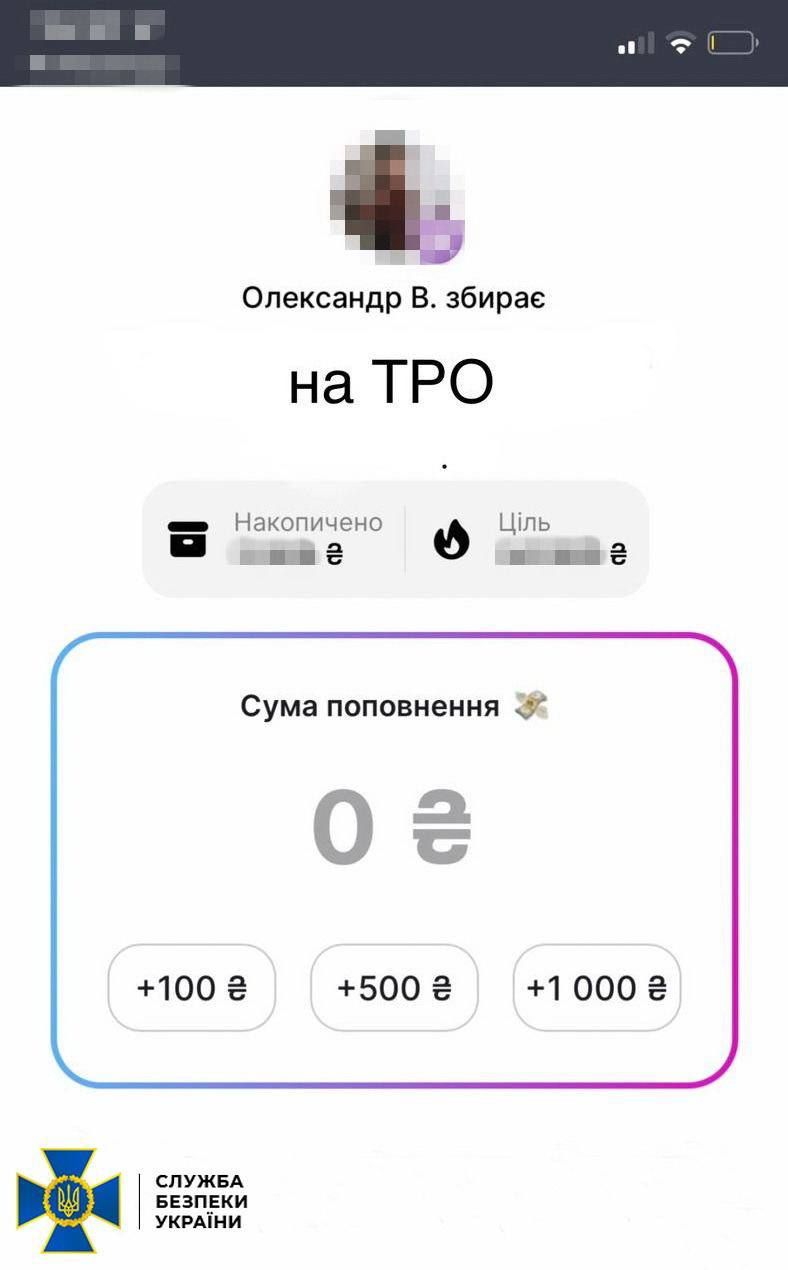
Task: Choose the +1 000 ₴ top-up chip
Action: (x=597, y=988)
